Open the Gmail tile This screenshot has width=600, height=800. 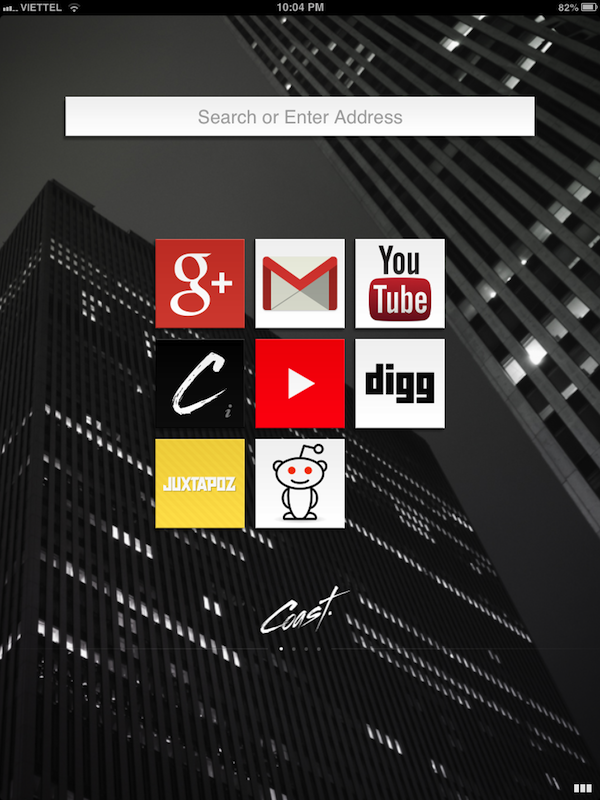tap(300, 283)
